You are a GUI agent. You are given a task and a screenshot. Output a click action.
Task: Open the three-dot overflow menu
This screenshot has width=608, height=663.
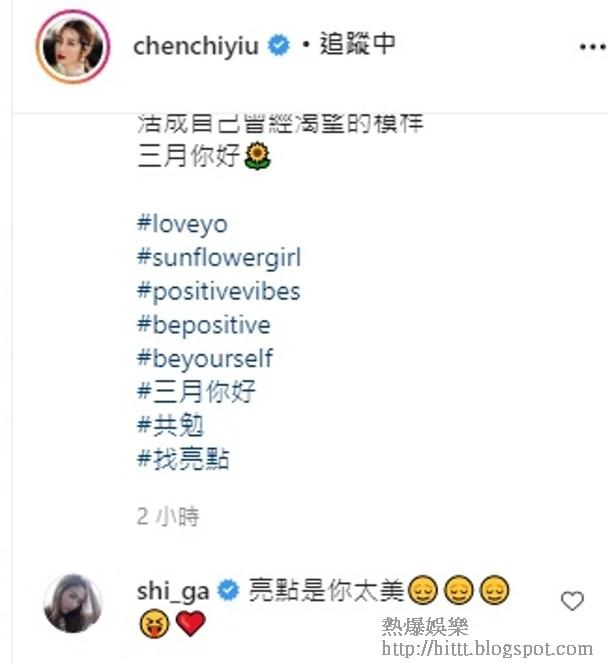tap(593, 47)
